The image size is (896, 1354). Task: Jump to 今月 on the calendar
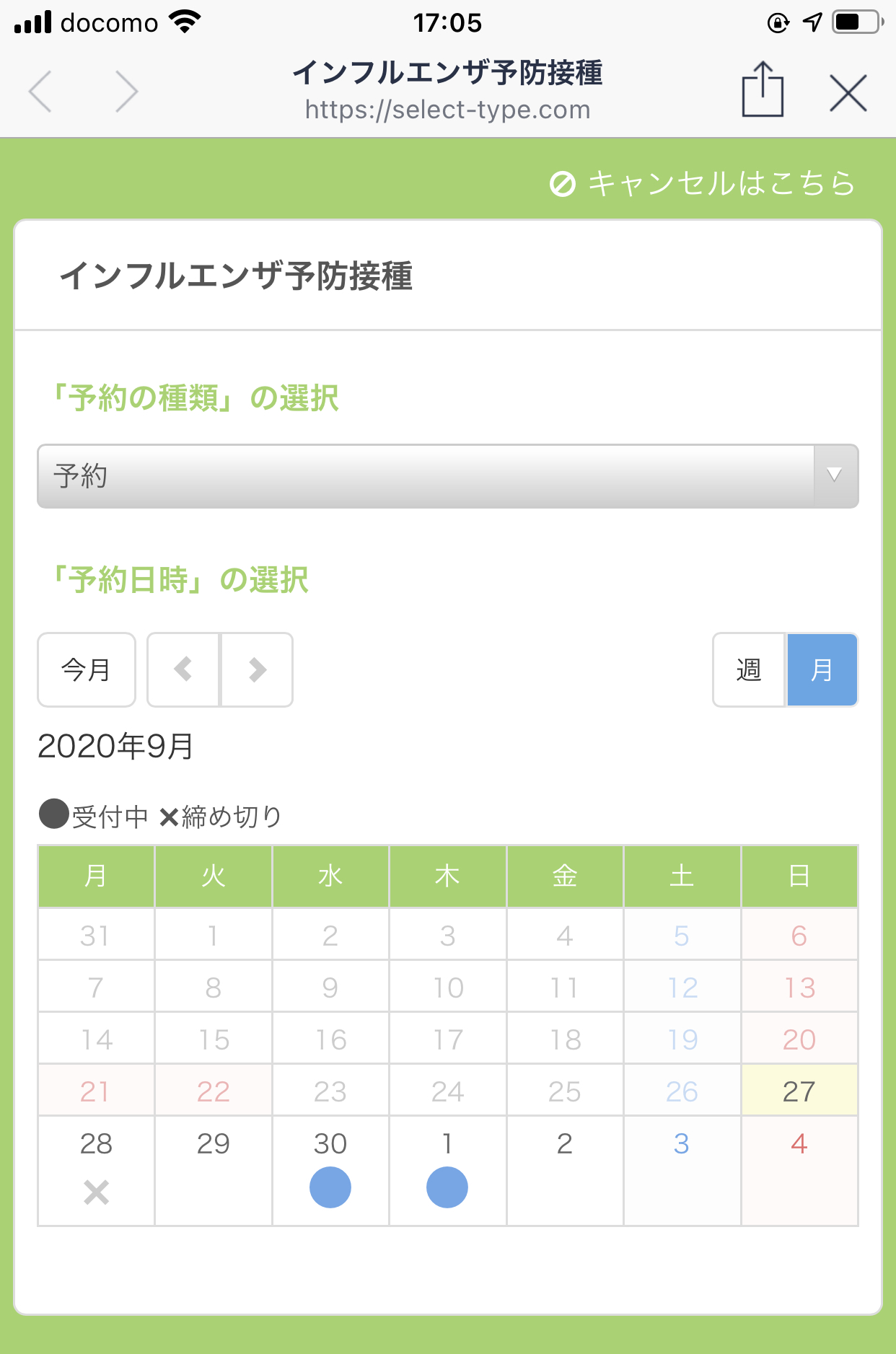tap(87, 669)
